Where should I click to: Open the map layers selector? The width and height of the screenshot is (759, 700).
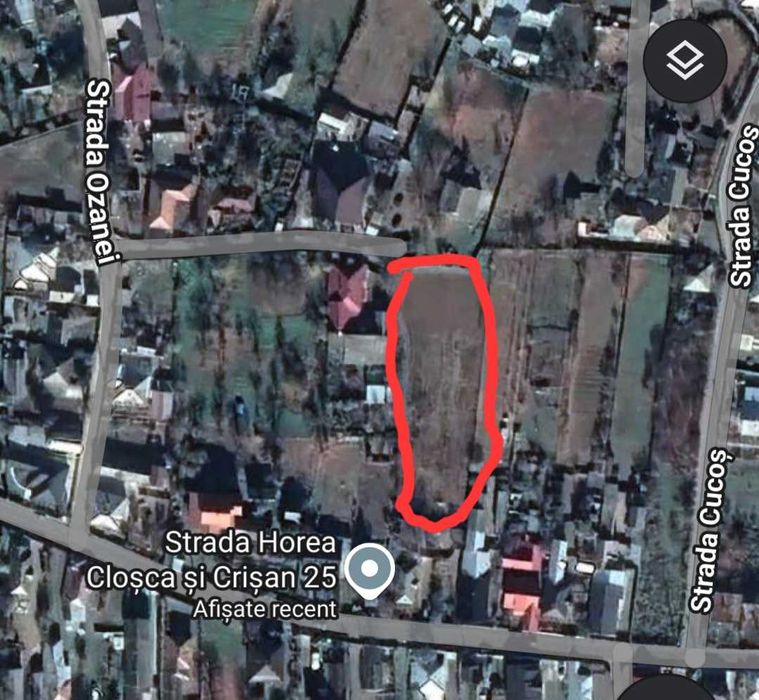click(685, 61)
